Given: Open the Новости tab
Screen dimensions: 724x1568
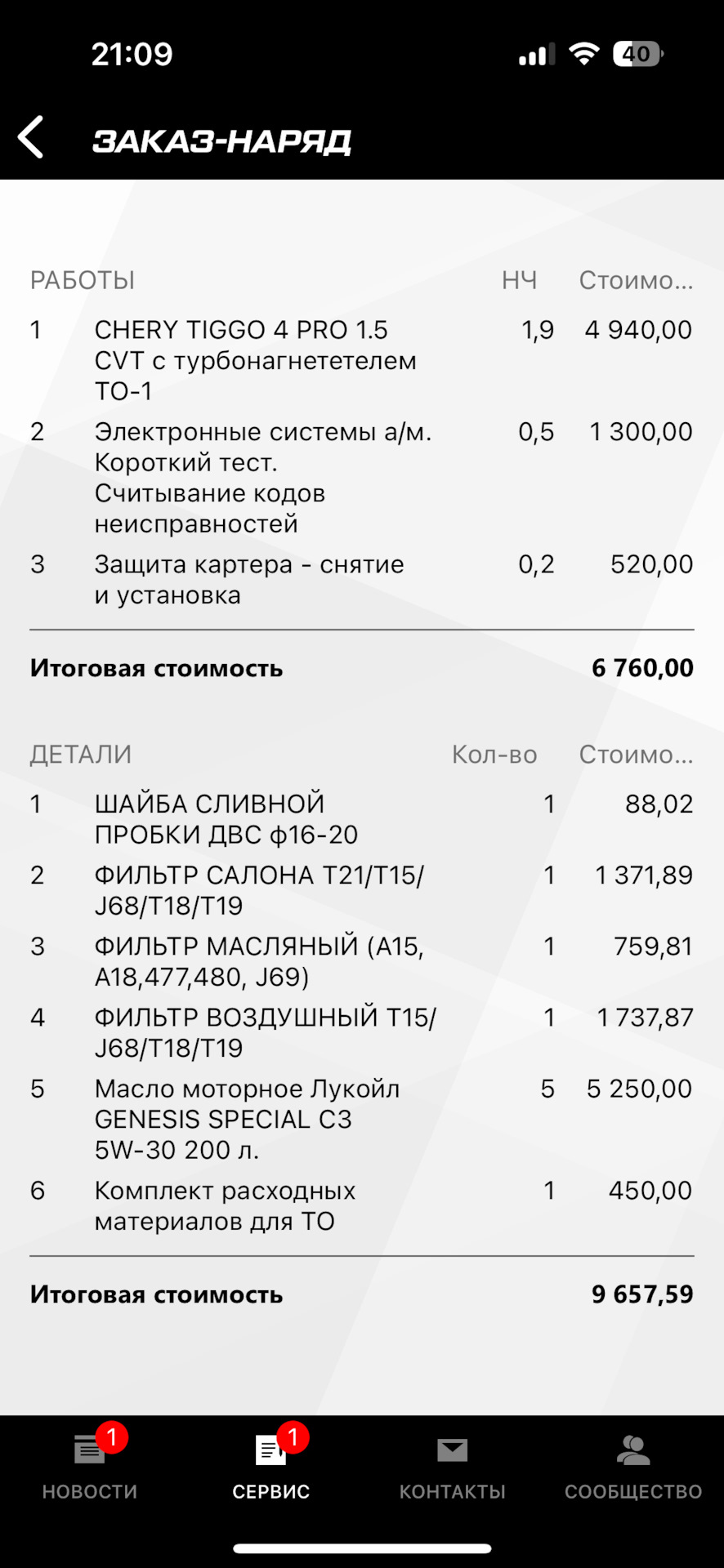Looking at the screenshot, I should (90, 1467).
